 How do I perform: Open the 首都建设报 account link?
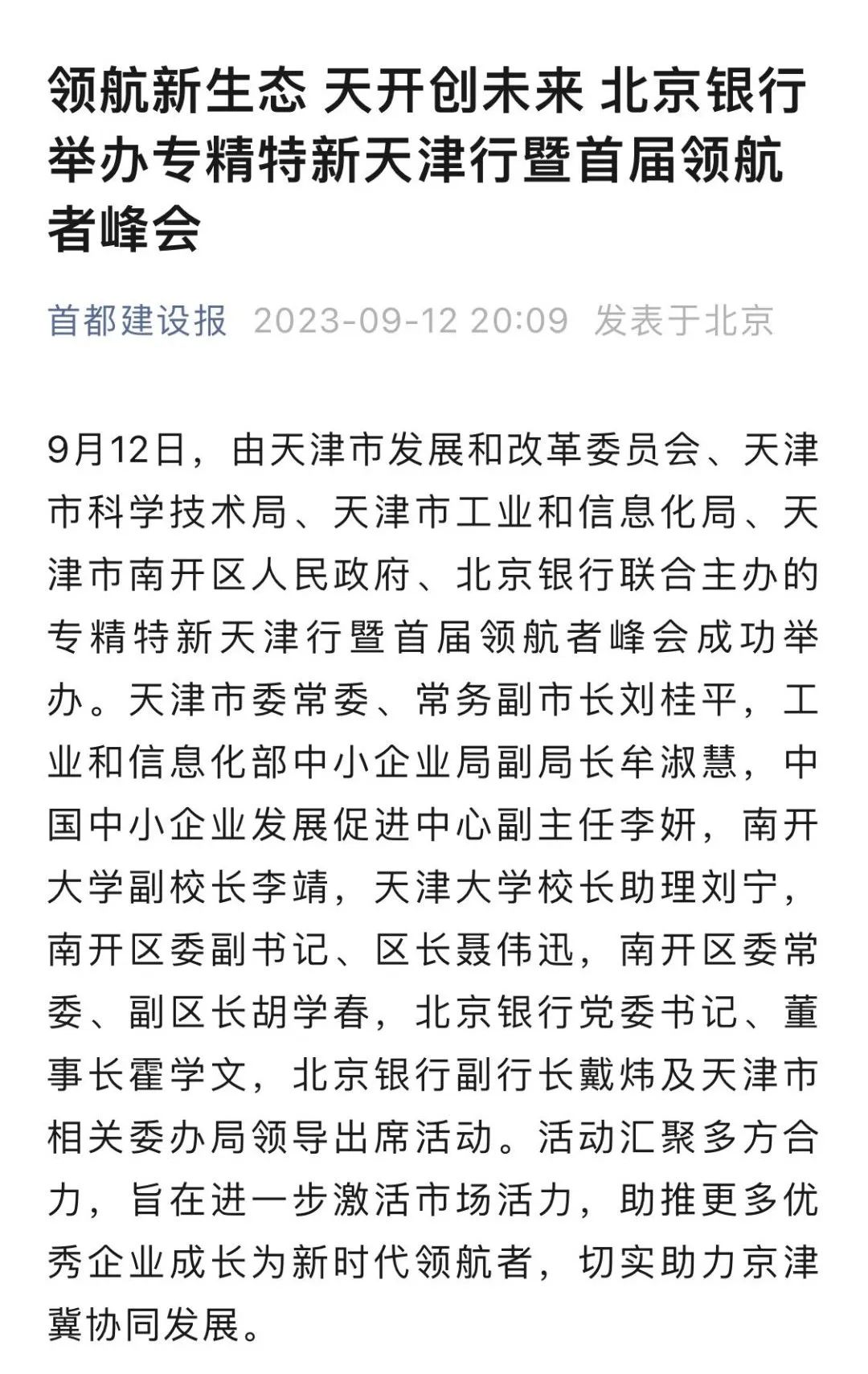click(137, 320)
